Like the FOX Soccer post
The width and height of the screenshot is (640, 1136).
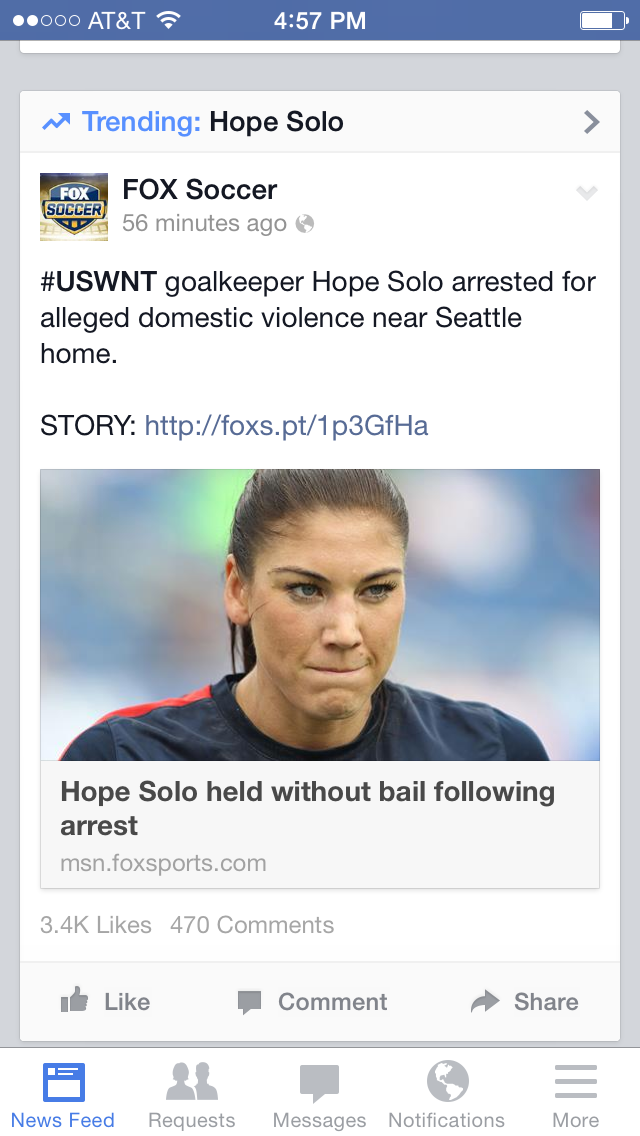pyautogui.click(x=105, y=1001)
